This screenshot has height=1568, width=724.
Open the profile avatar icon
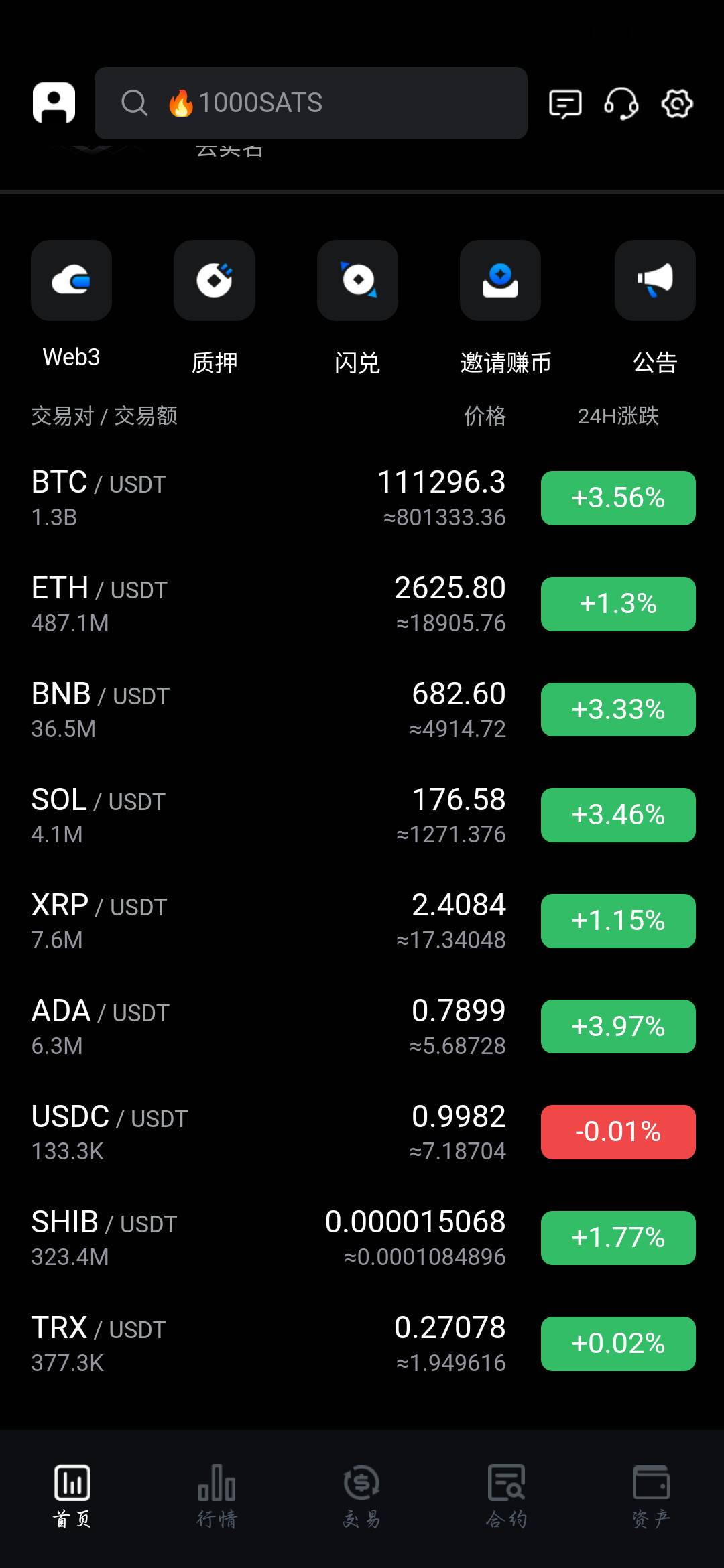54,103
